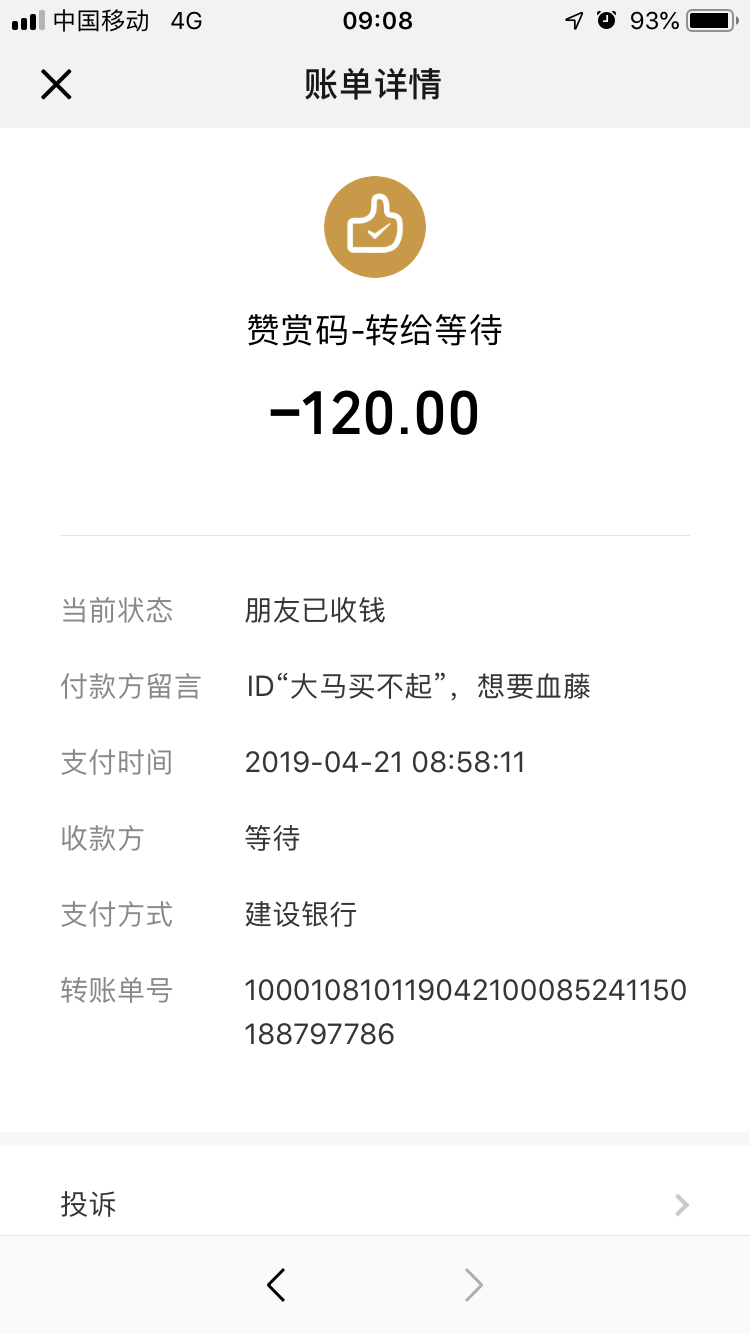
Task: Tap the alarm clock icon in status bar
Action: [606, 20]
